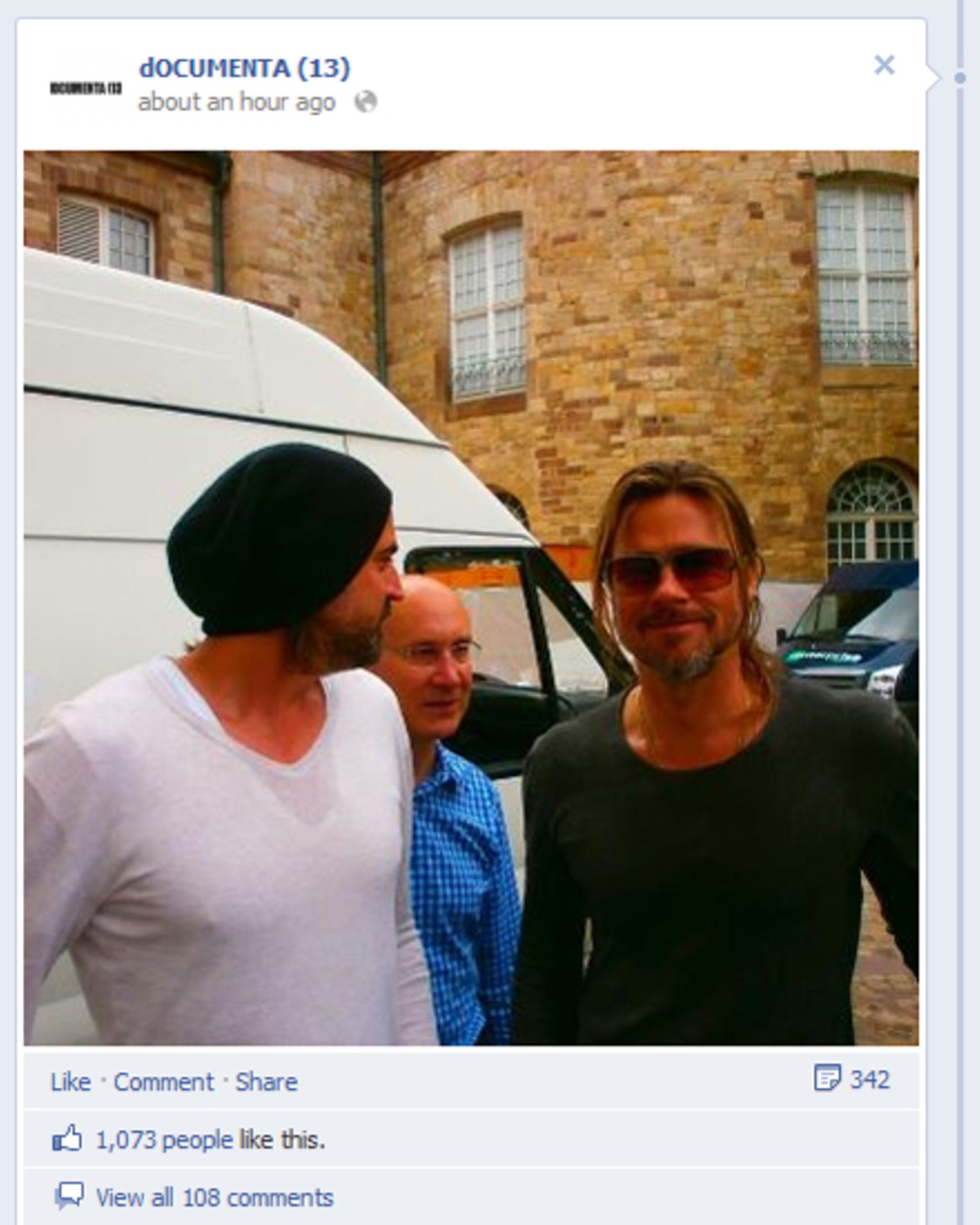This screenshot has height=1225, width=980.
Task: View all 108 comments
Action: point(214,1198)
